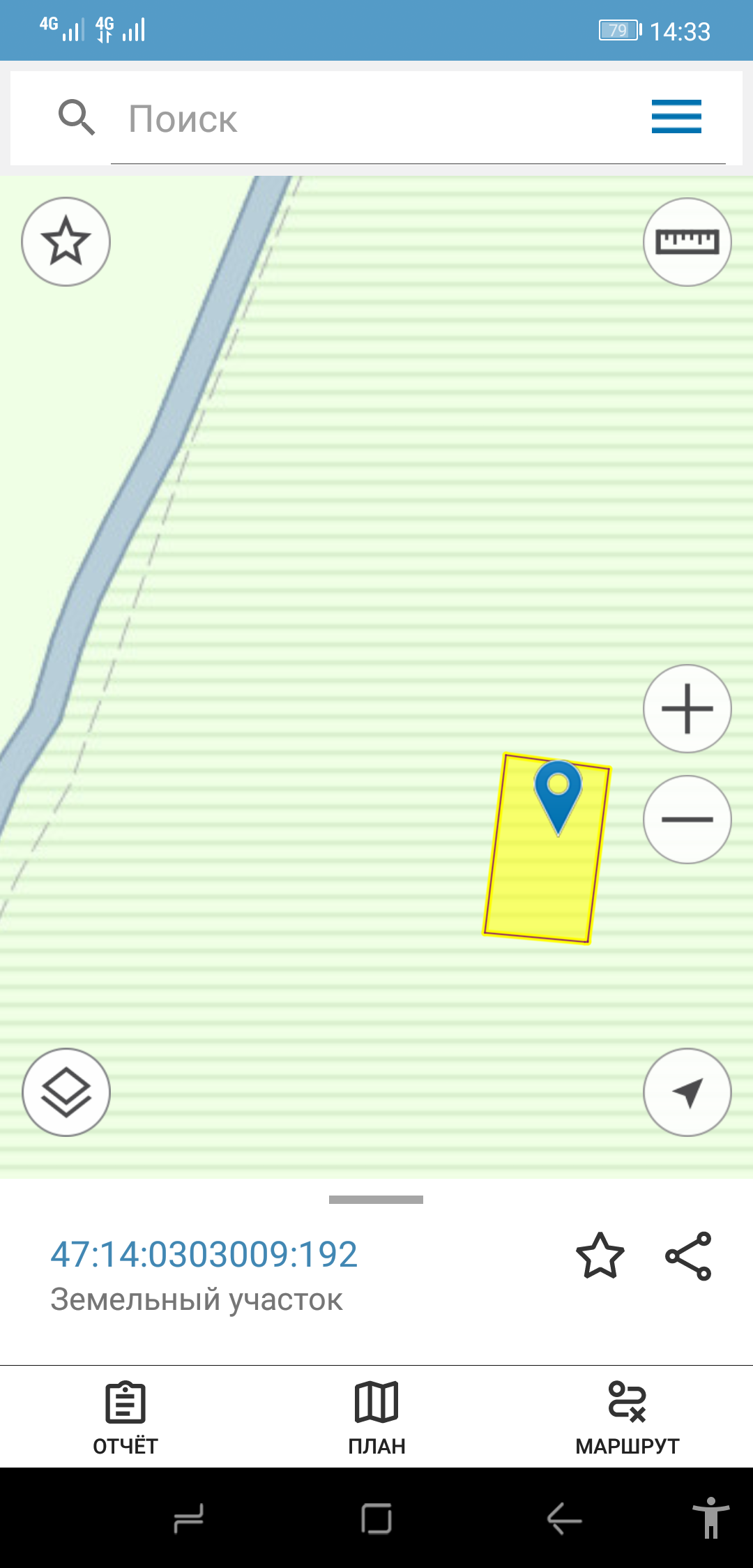Open favorites star button on map
This screenshot has height=1568, width=753.
point(66,241)
